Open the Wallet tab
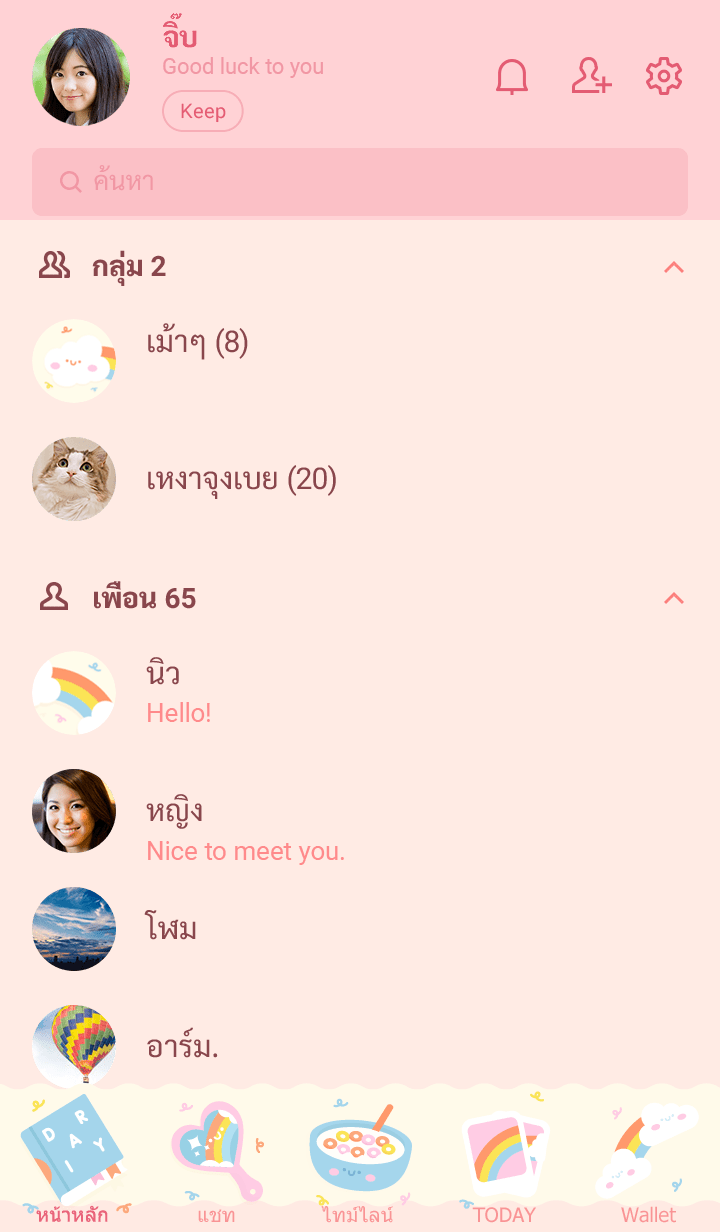 pyautogui.click(x=648, y=1160)
